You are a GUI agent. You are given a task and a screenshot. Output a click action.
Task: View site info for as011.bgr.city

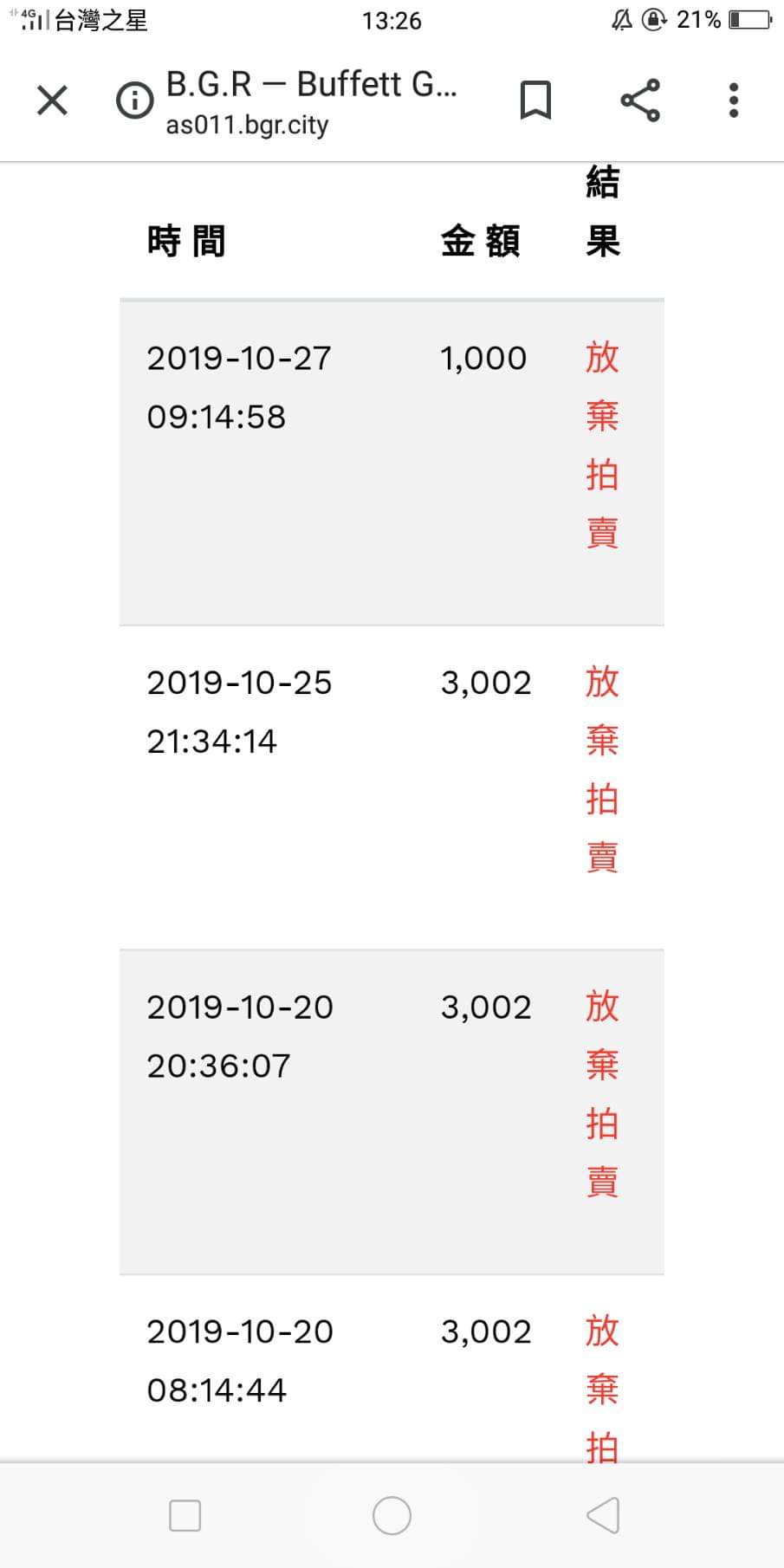(x=134, y=101)
